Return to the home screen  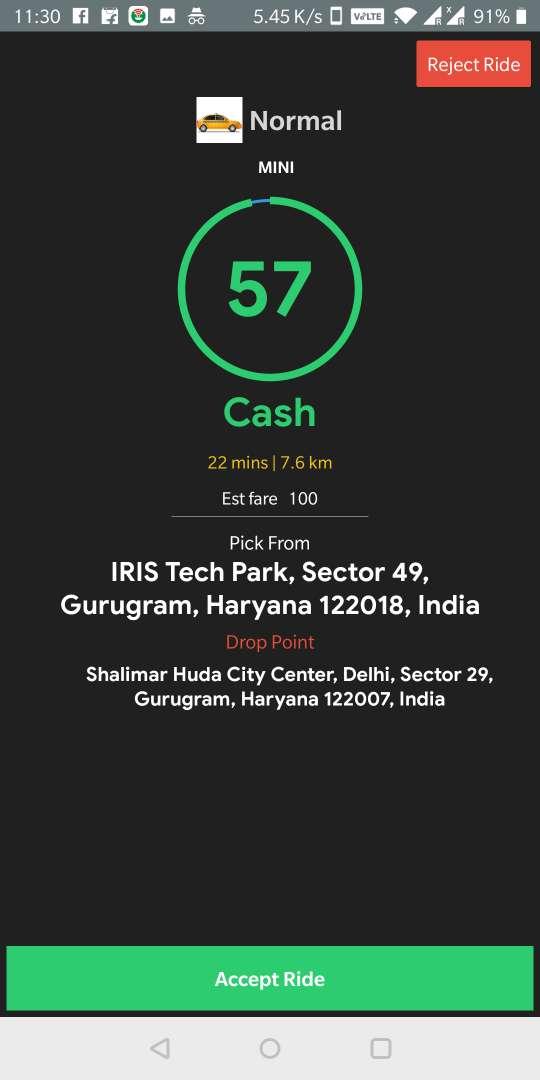point(270,1048)
